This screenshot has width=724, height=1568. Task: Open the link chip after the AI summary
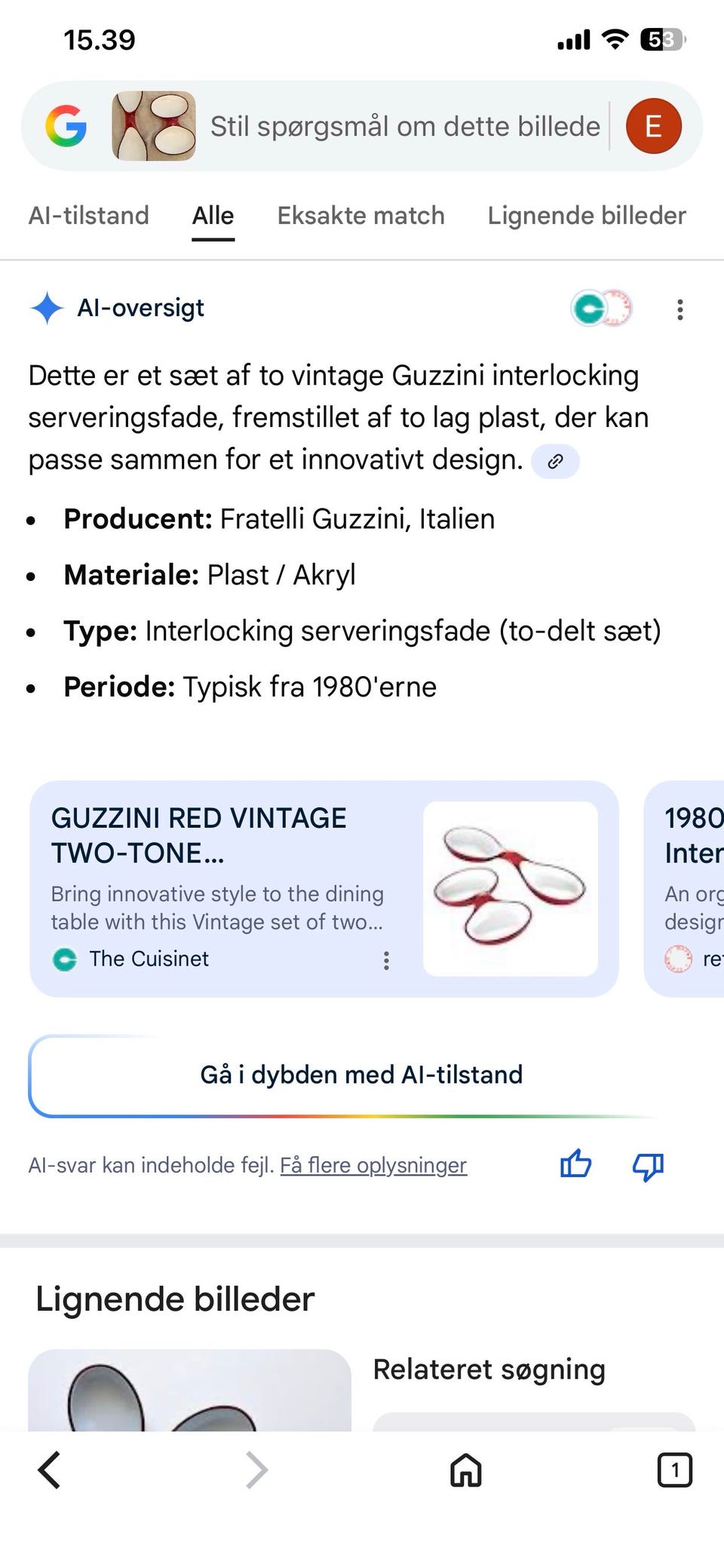(x=557, y=460)
